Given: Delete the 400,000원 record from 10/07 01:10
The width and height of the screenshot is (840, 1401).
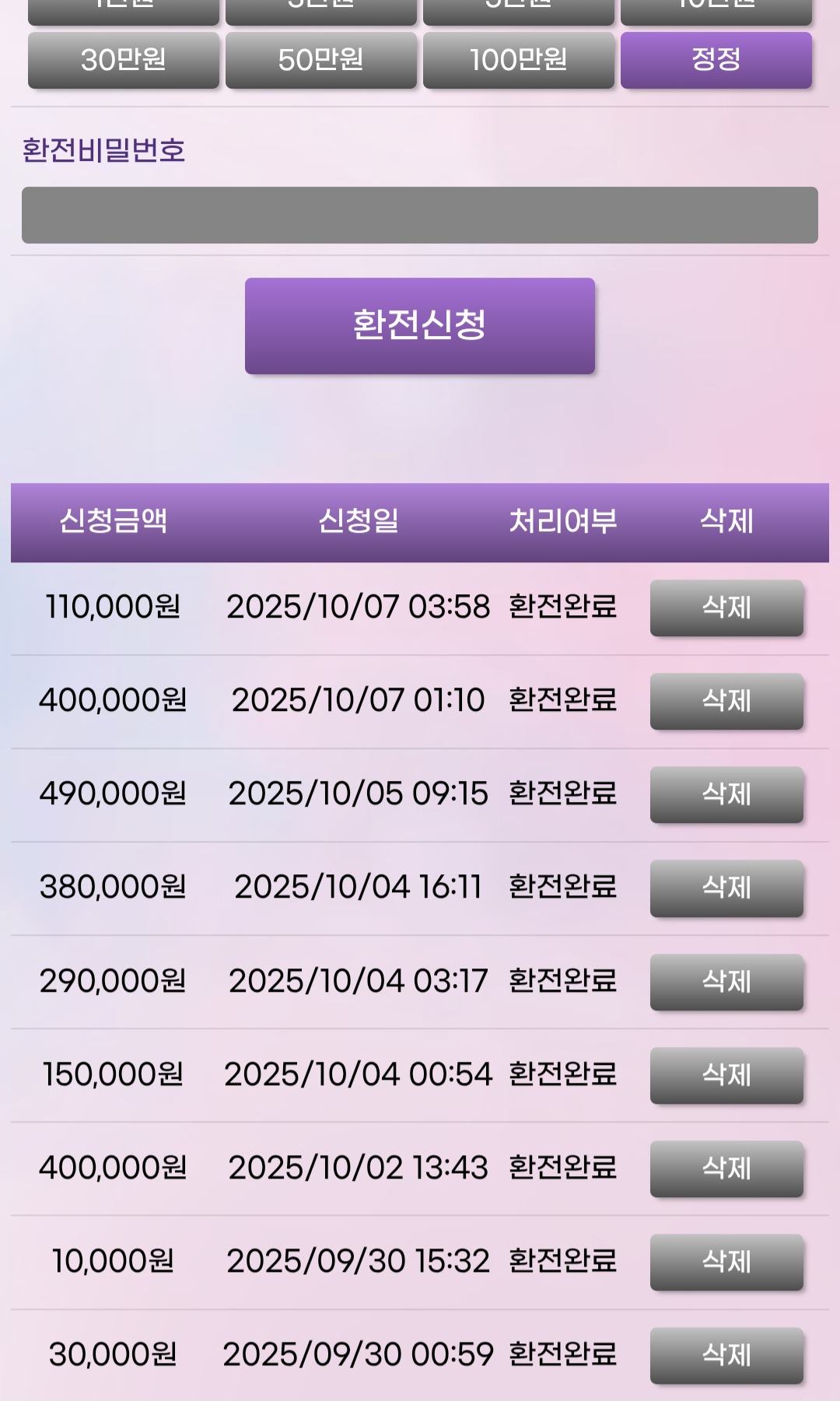Looking at the screenshot, I should coord(726,701).
